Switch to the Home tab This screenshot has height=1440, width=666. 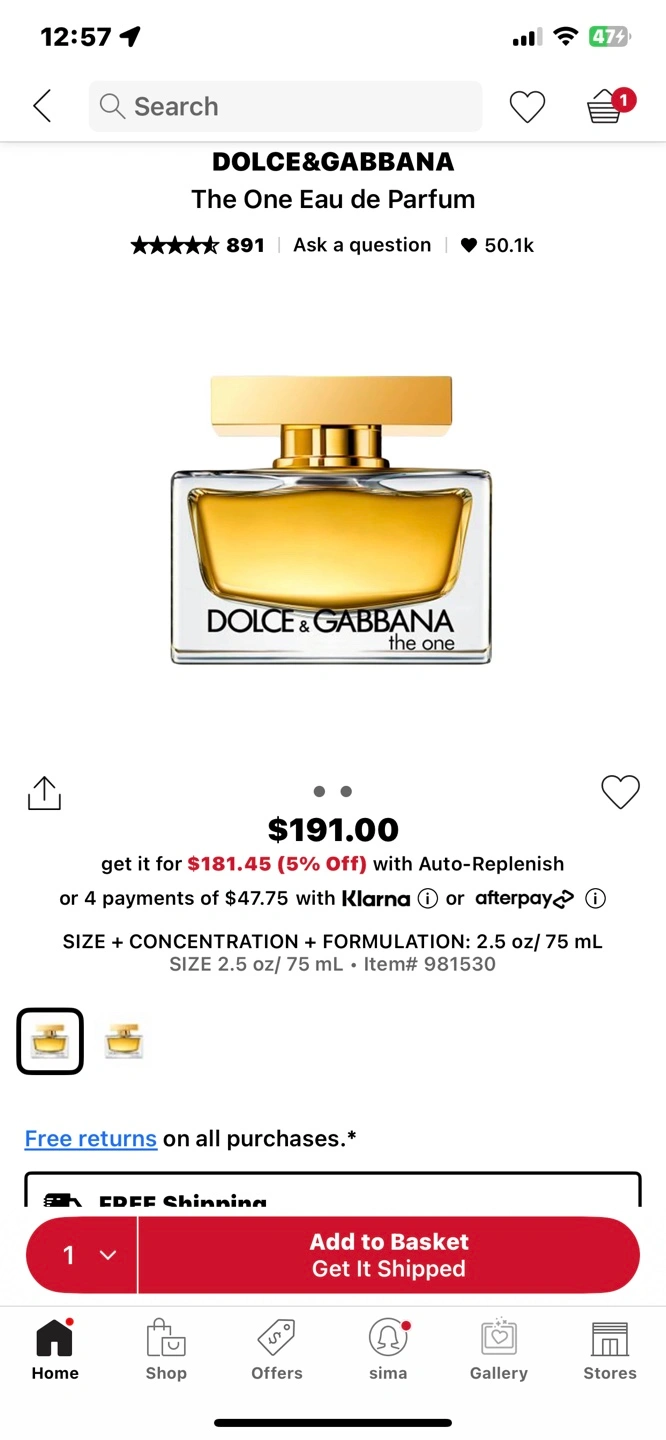point(55,1351)
